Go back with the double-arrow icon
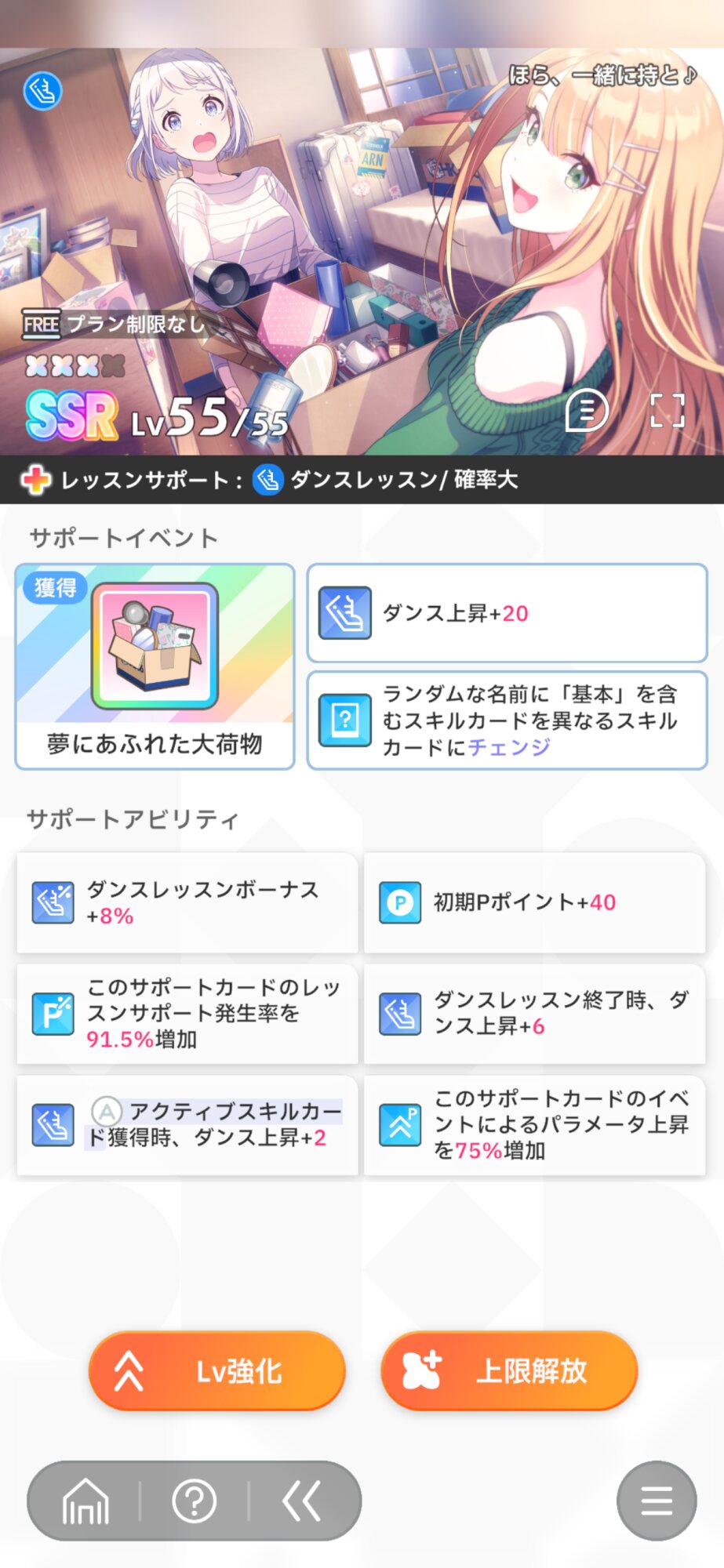Image resolution: width=724 pixels, height=1568 pixels. (301, 1501)
